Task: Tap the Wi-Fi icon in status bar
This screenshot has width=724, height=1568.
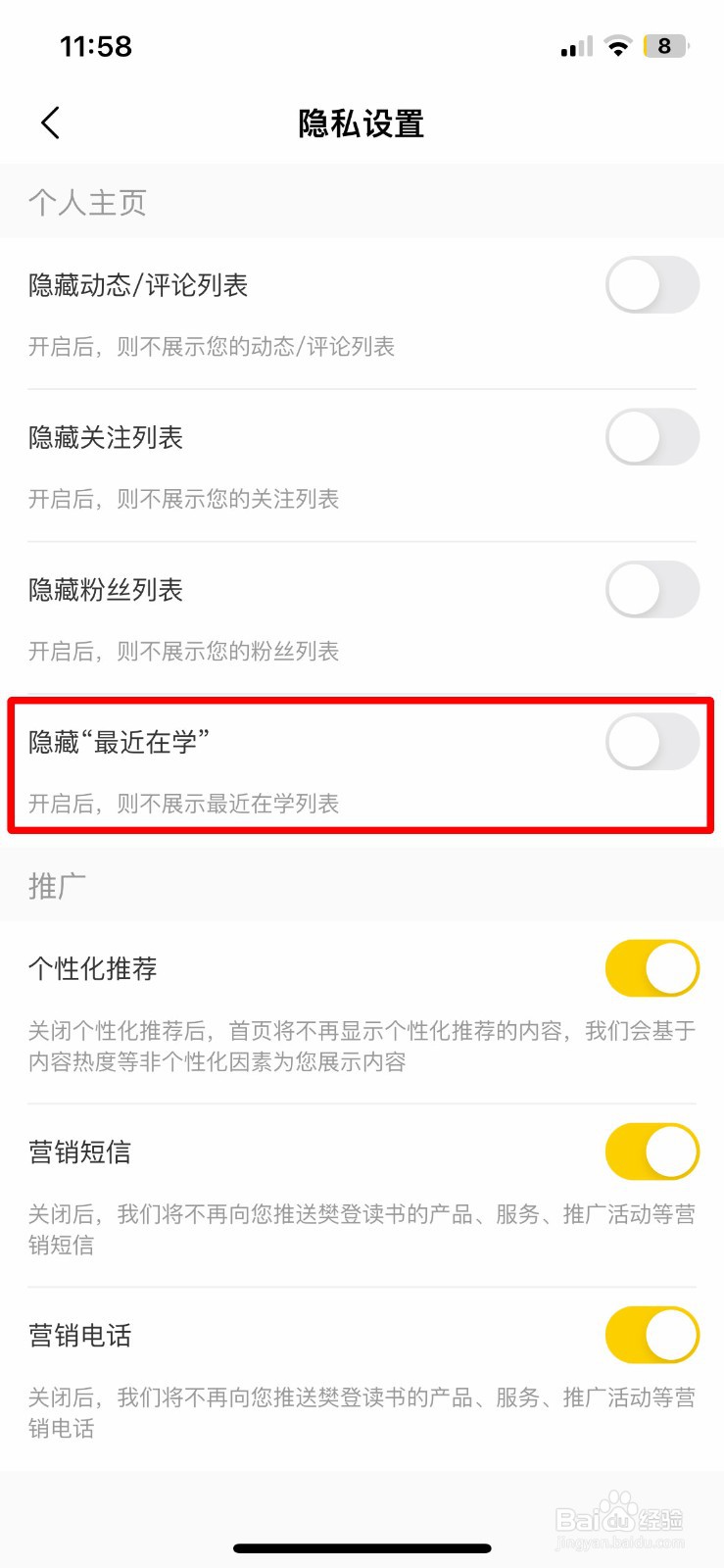Action: 617,45
